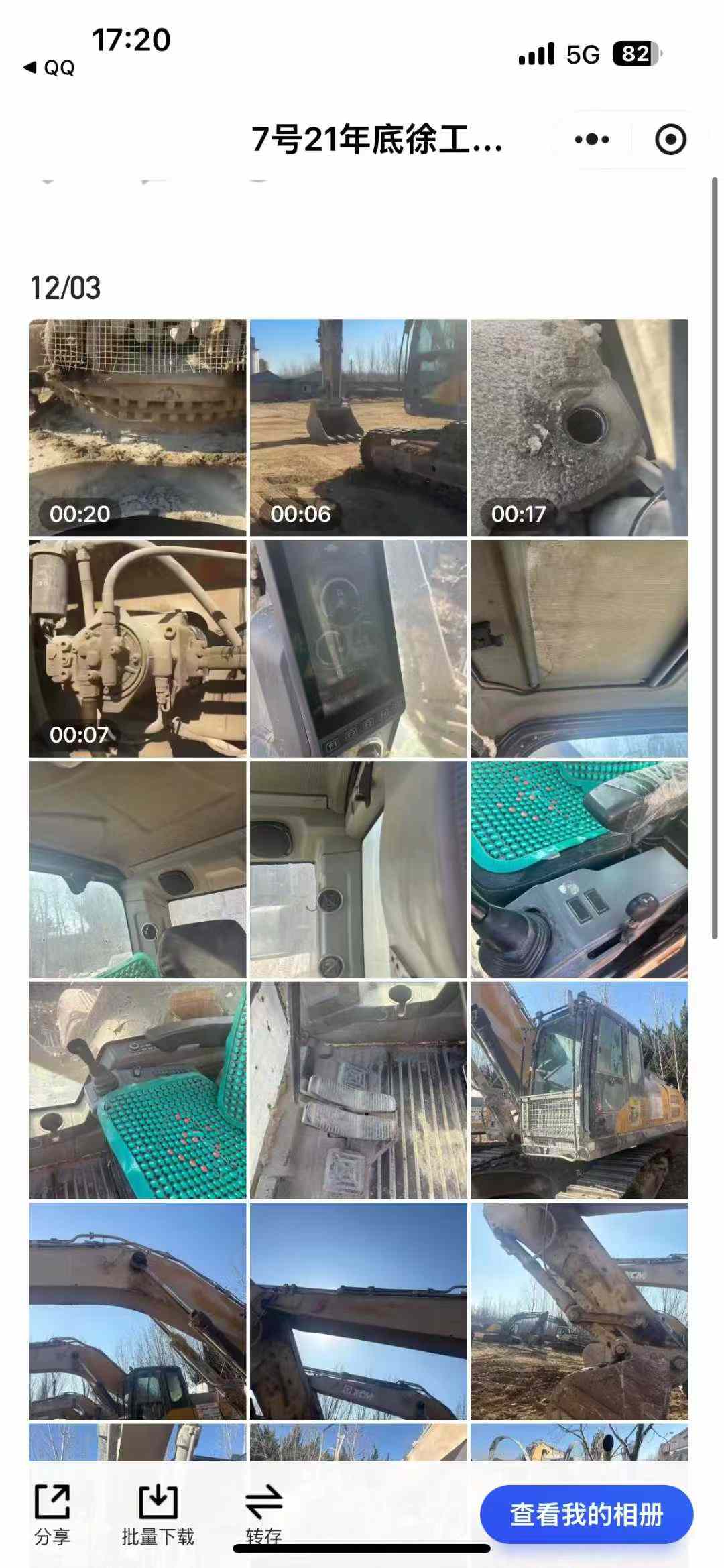The width and height of the screenshot is (724, 1568).
Task: Play the 00:17 video thumbnail
Action: (x=579, y=426)
